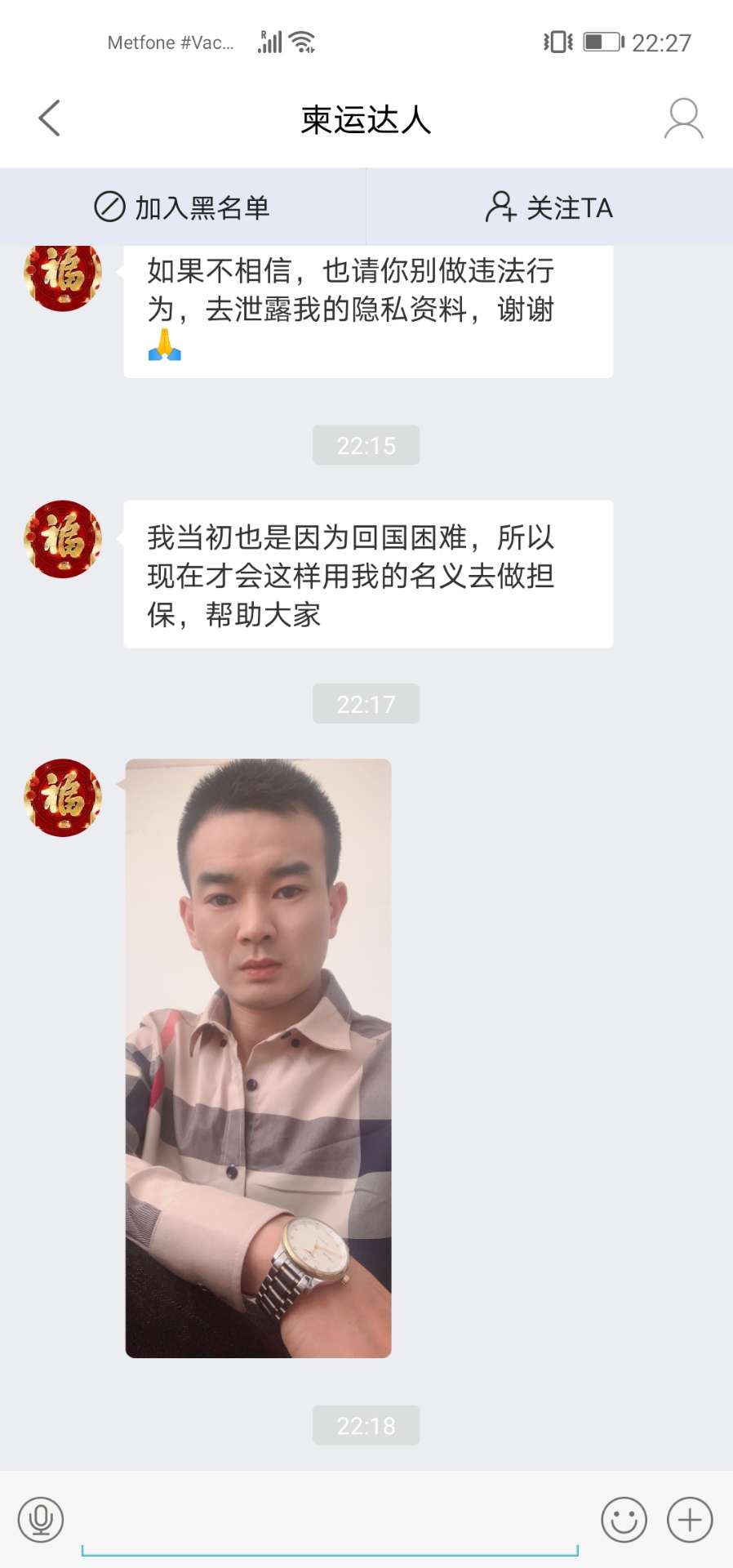
Task: Tap the voice input microphone
Action: click(41, 1520)
